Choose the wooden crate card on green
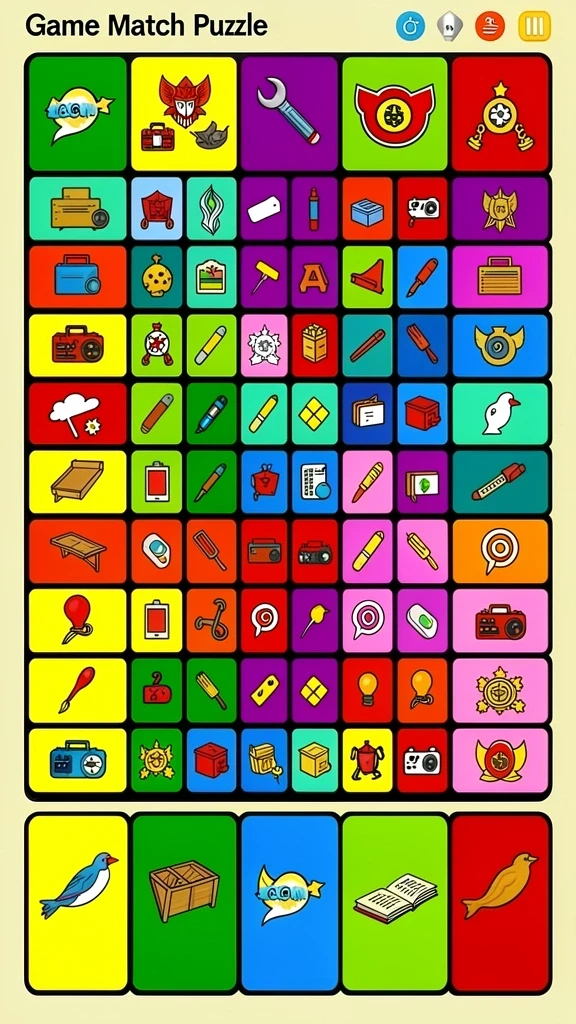 click(x=184, y=902)
